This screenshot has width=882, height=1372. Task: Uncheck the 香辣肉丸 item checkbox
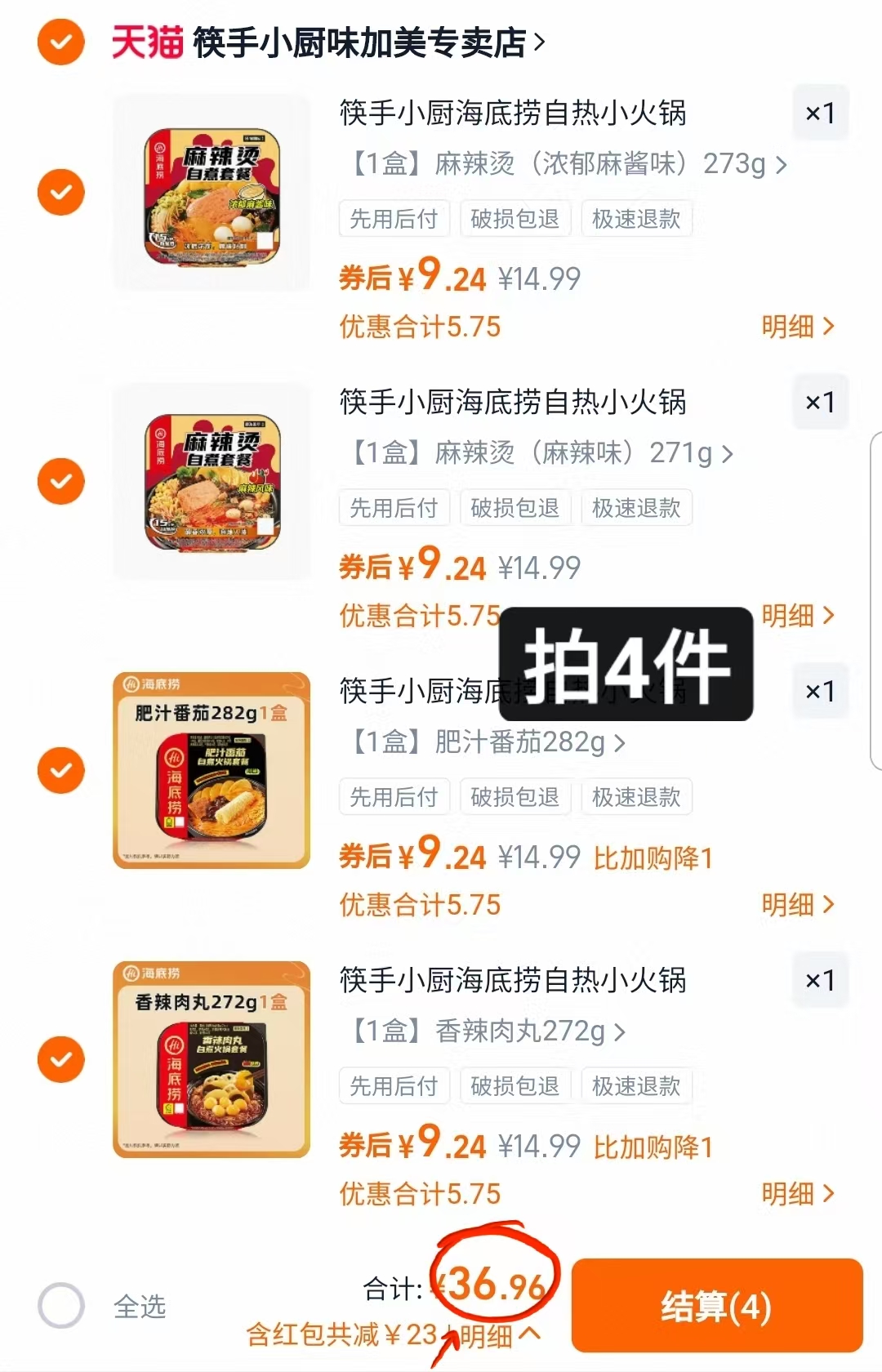(x=60, y=1058)
